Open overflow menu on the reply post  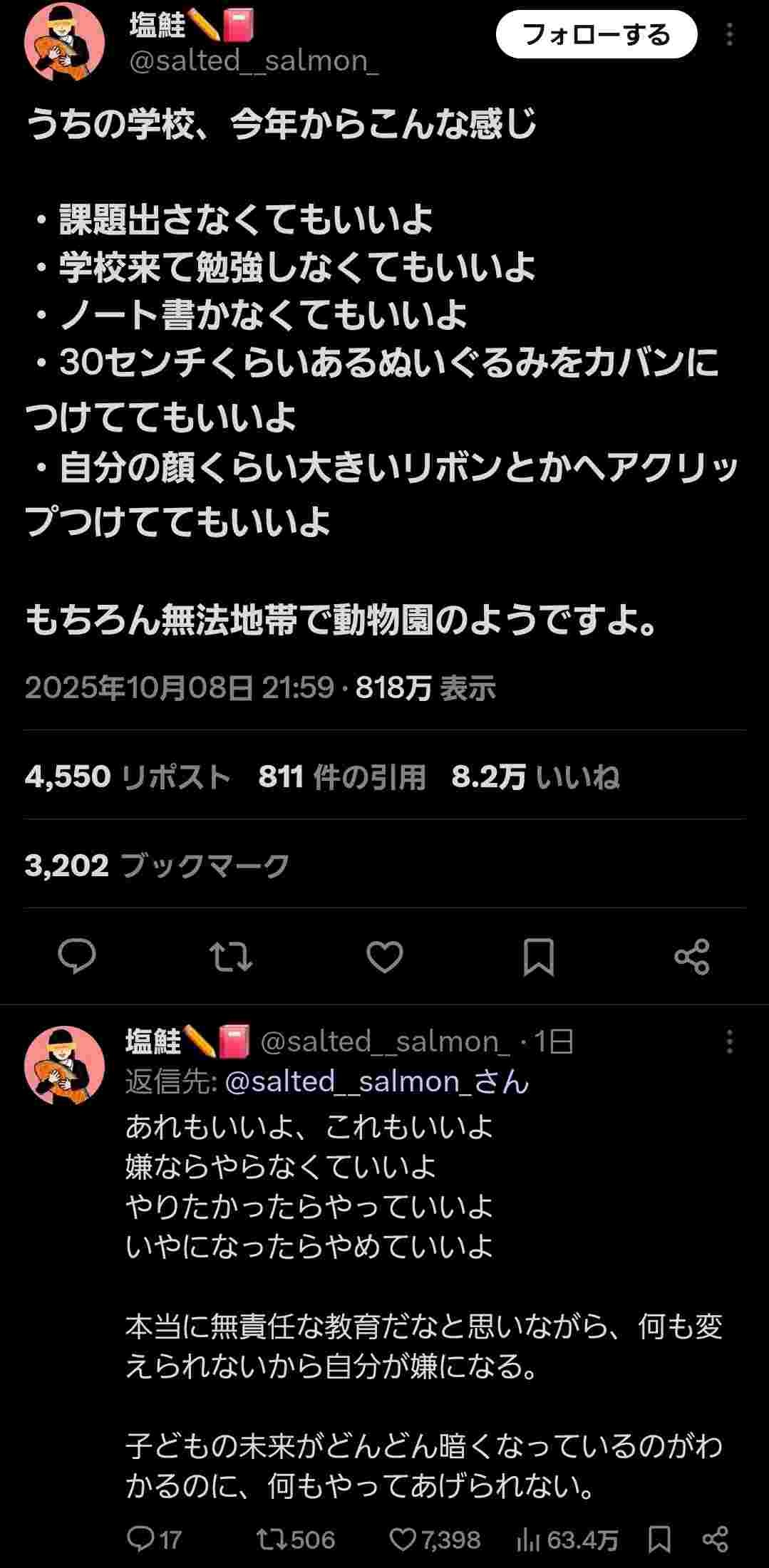tap(729, 1042)
